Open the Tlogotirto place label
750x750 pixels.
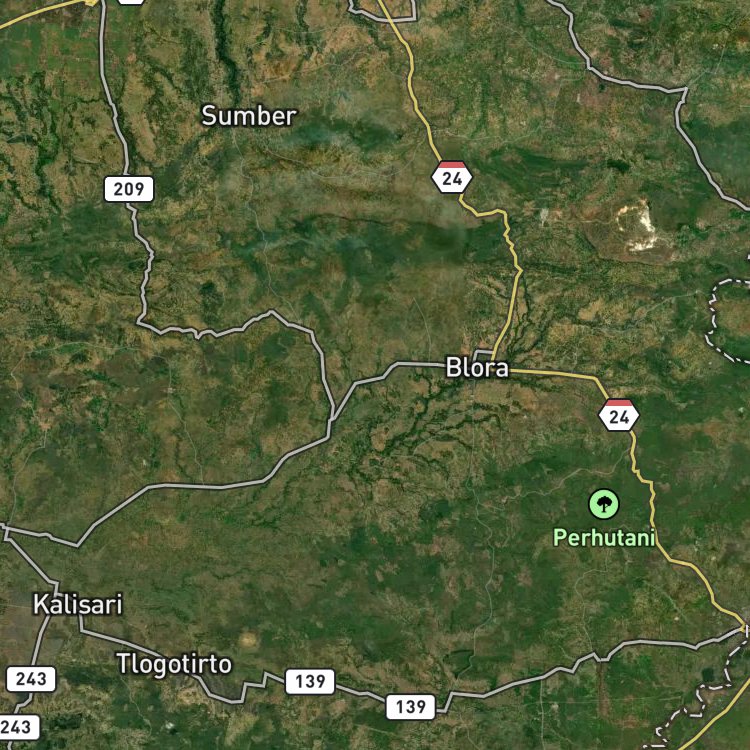pos(175,664)
